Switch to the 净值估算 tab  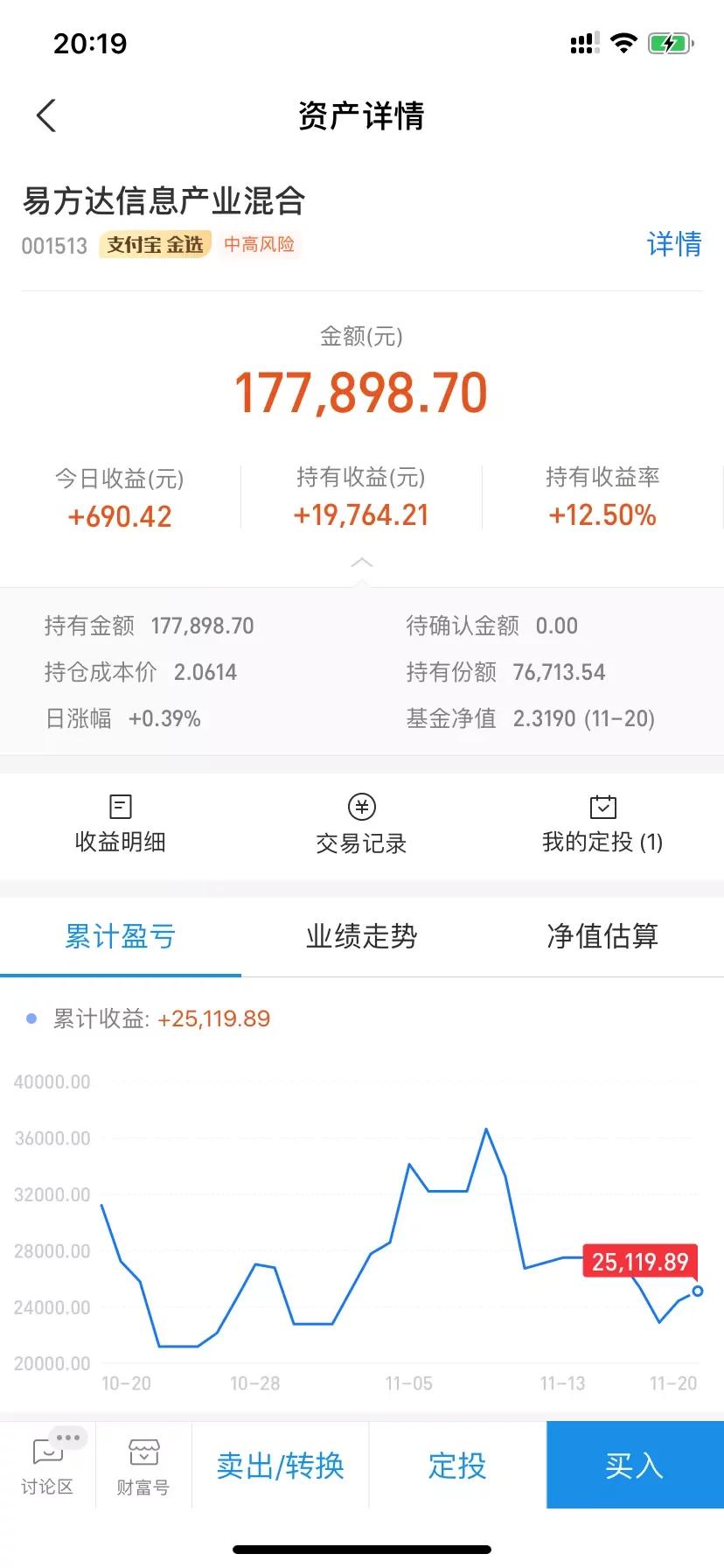pyautogui.click(x=602, y=936)
